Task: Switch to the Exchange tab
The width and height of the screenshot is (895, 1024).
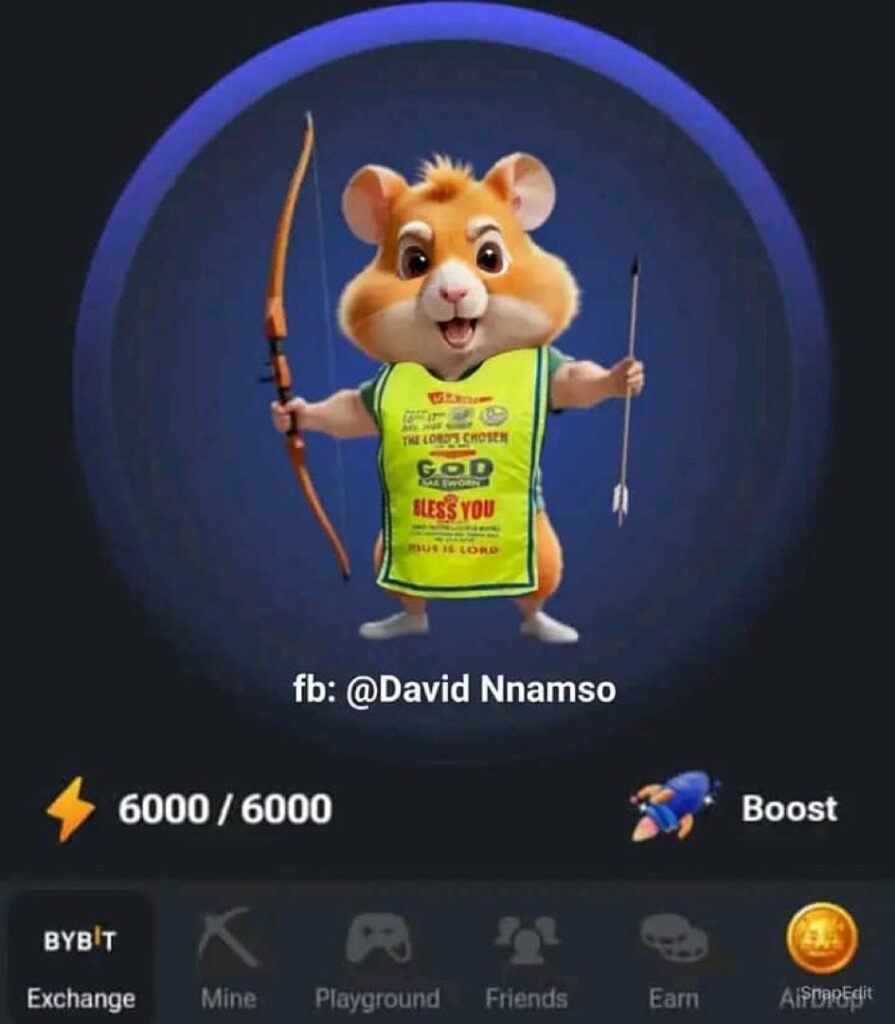Action: point(81,964)
